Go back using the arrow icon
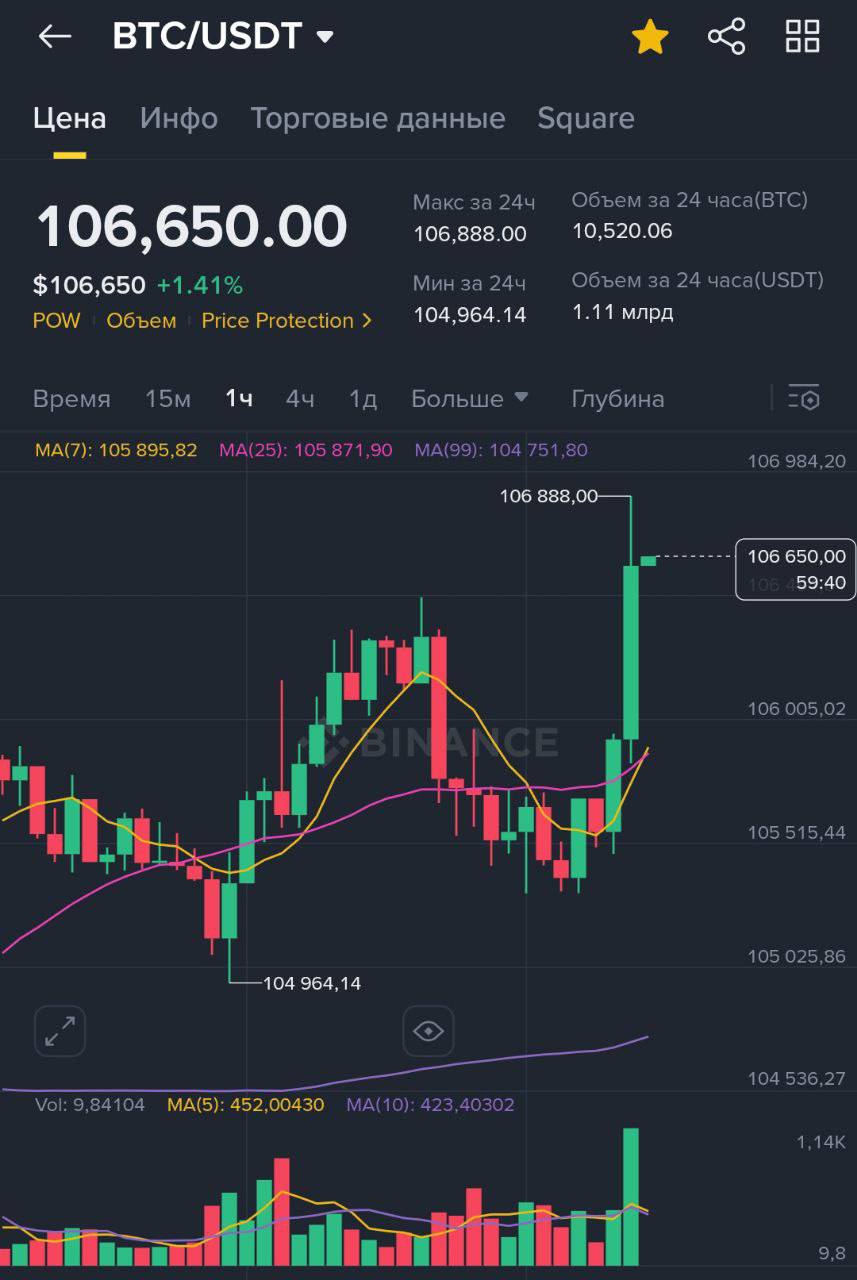Screen dimensions: 857x1280 click(54, 37)
